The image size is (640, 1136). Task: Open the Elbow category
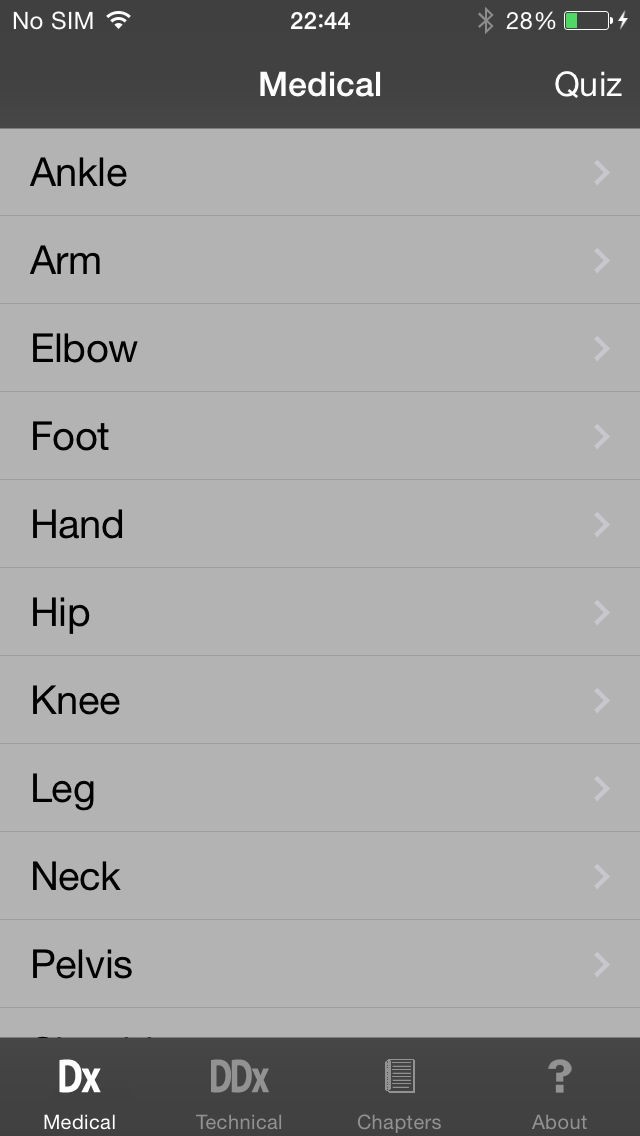320,348
